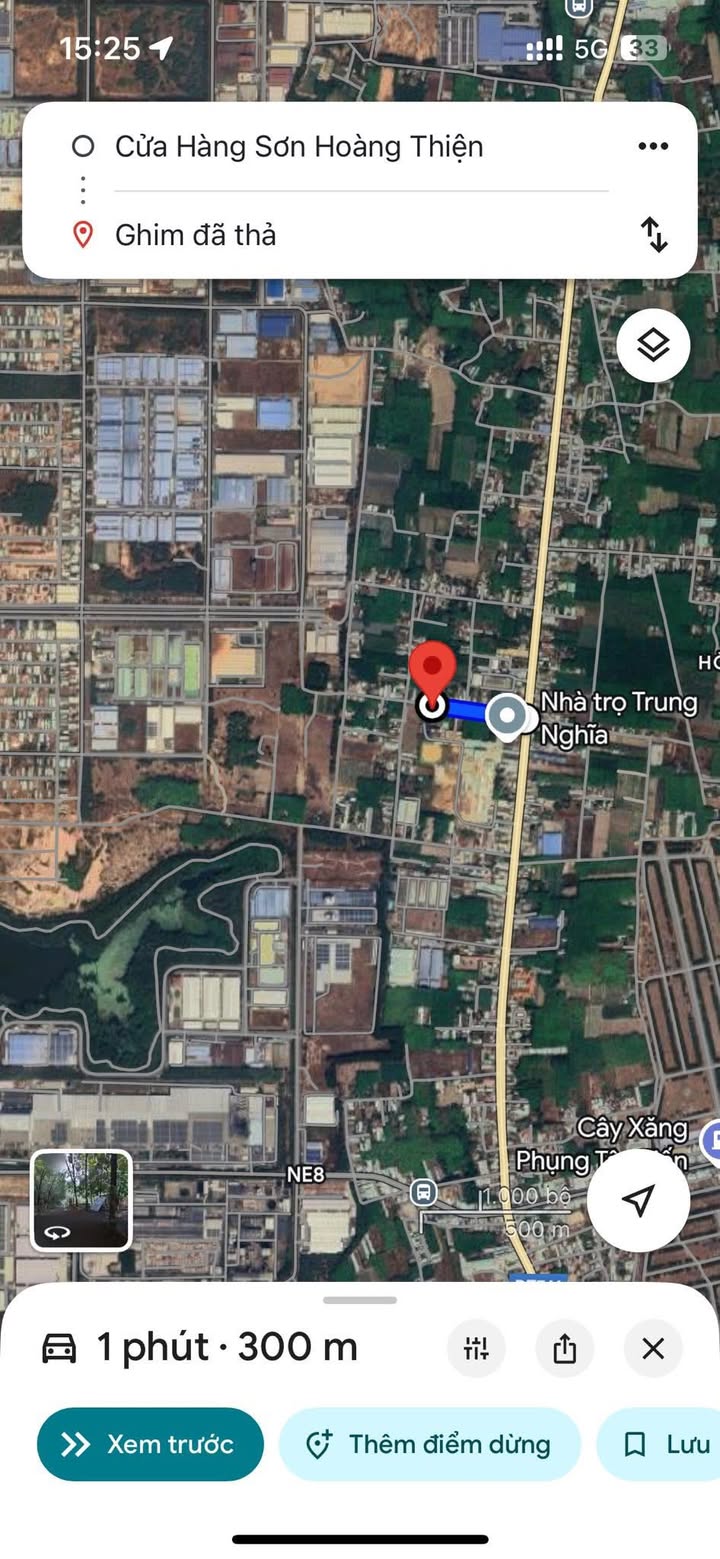
Task: Tap the Nhà trọ Trung Nghĩa map label
Action: pyautogui.click(x=618, y=718)
